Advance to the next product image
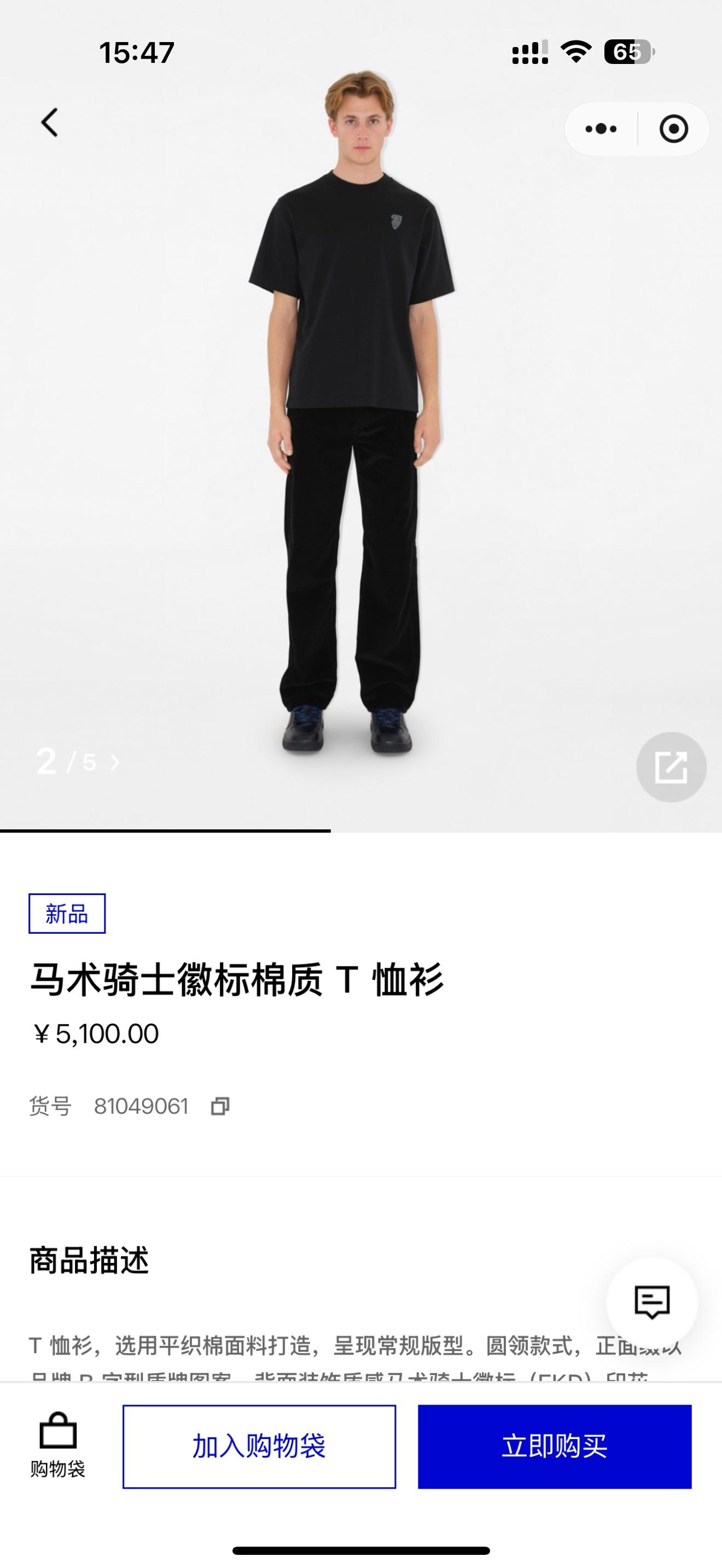 [115, 763]
